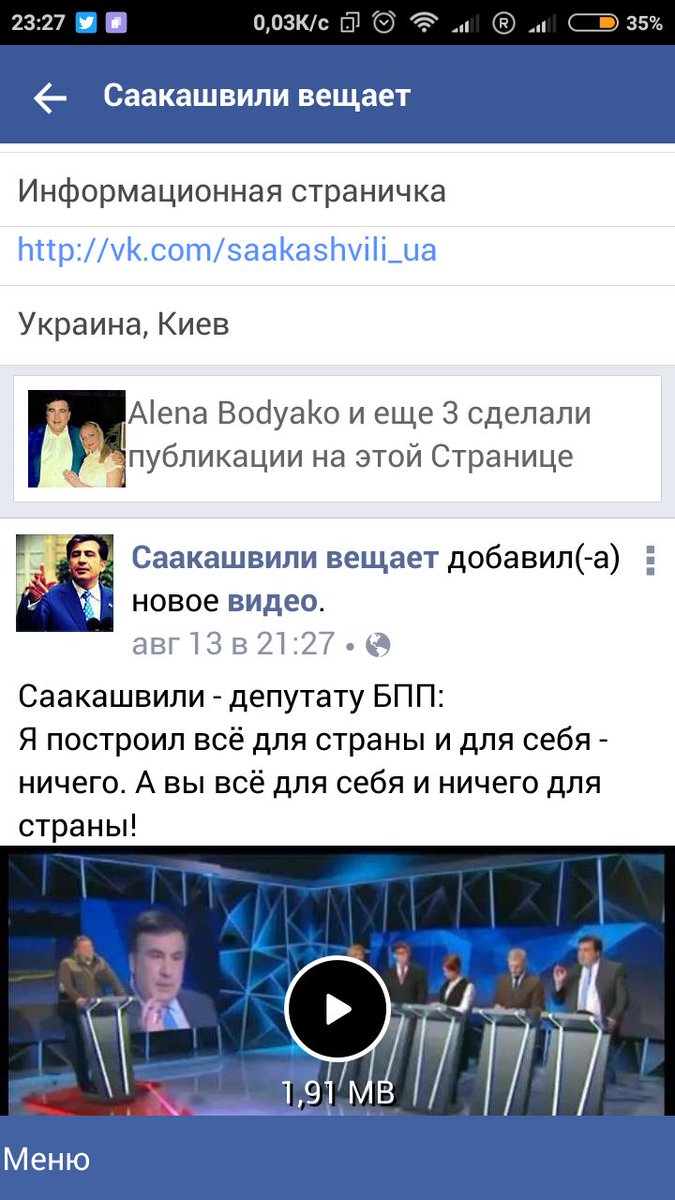Open the vk.com/saakashvili_ua link
The image size is (675, 1200).
click(x=227, y=249)
